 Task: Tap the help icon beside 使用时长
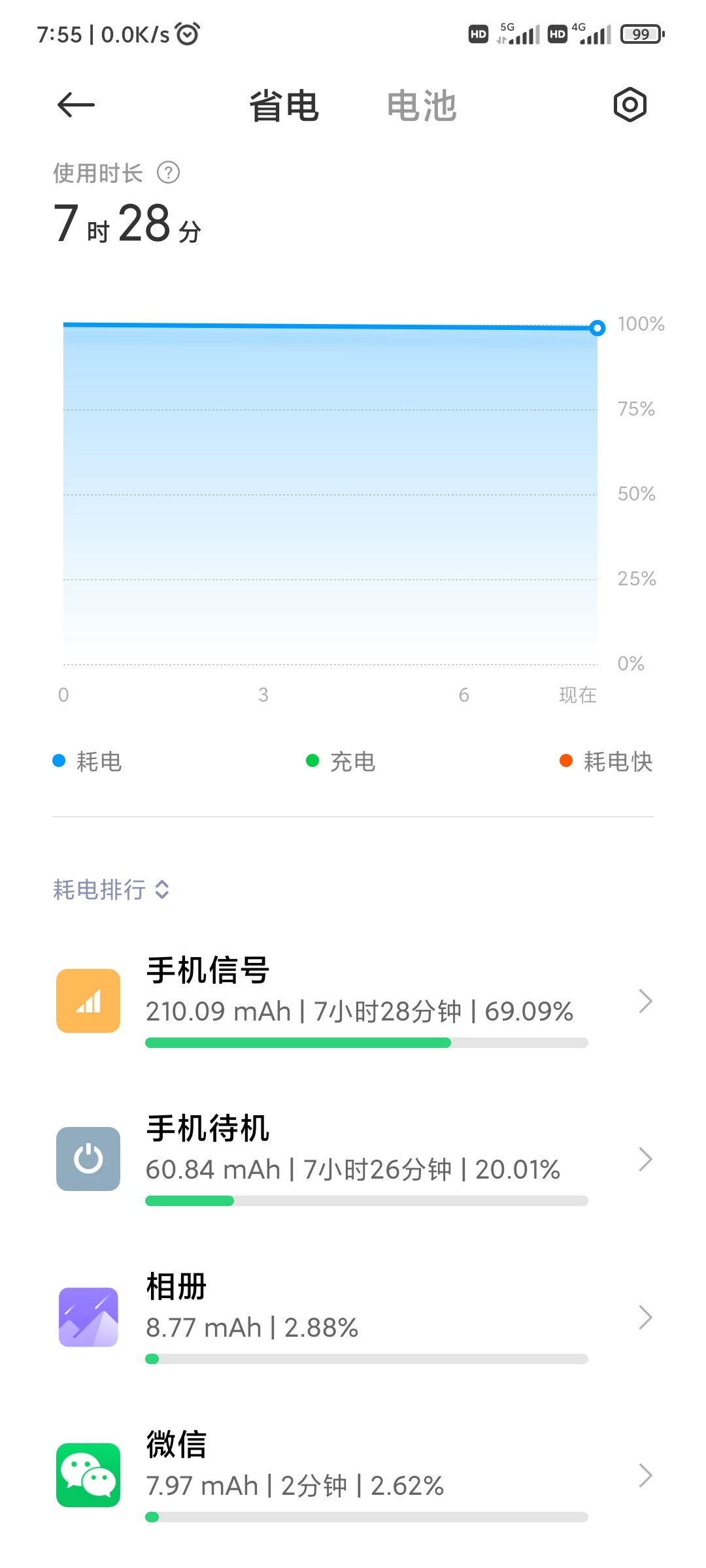point(169,172)
